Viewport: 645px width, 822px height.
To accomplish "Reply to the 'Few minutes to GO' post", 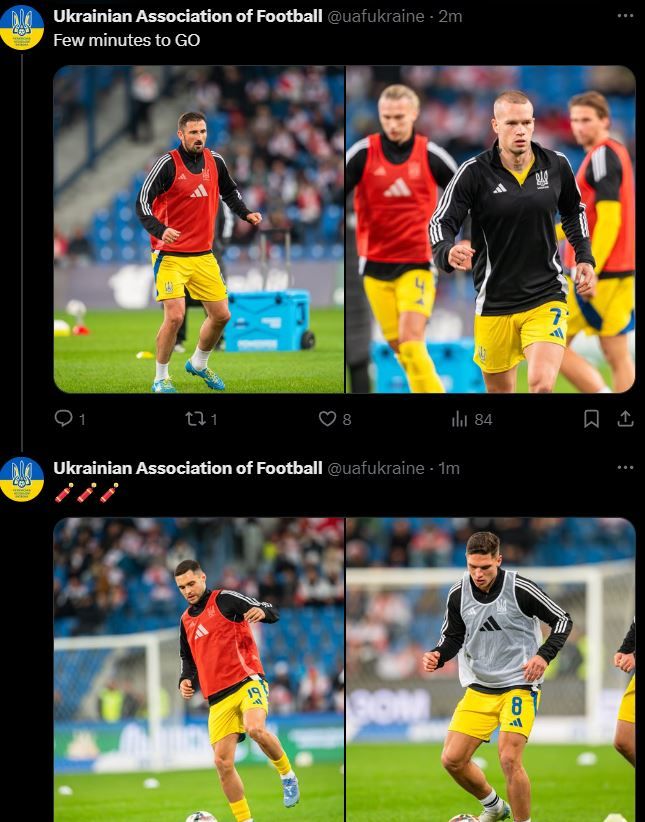I will (63, 419).
